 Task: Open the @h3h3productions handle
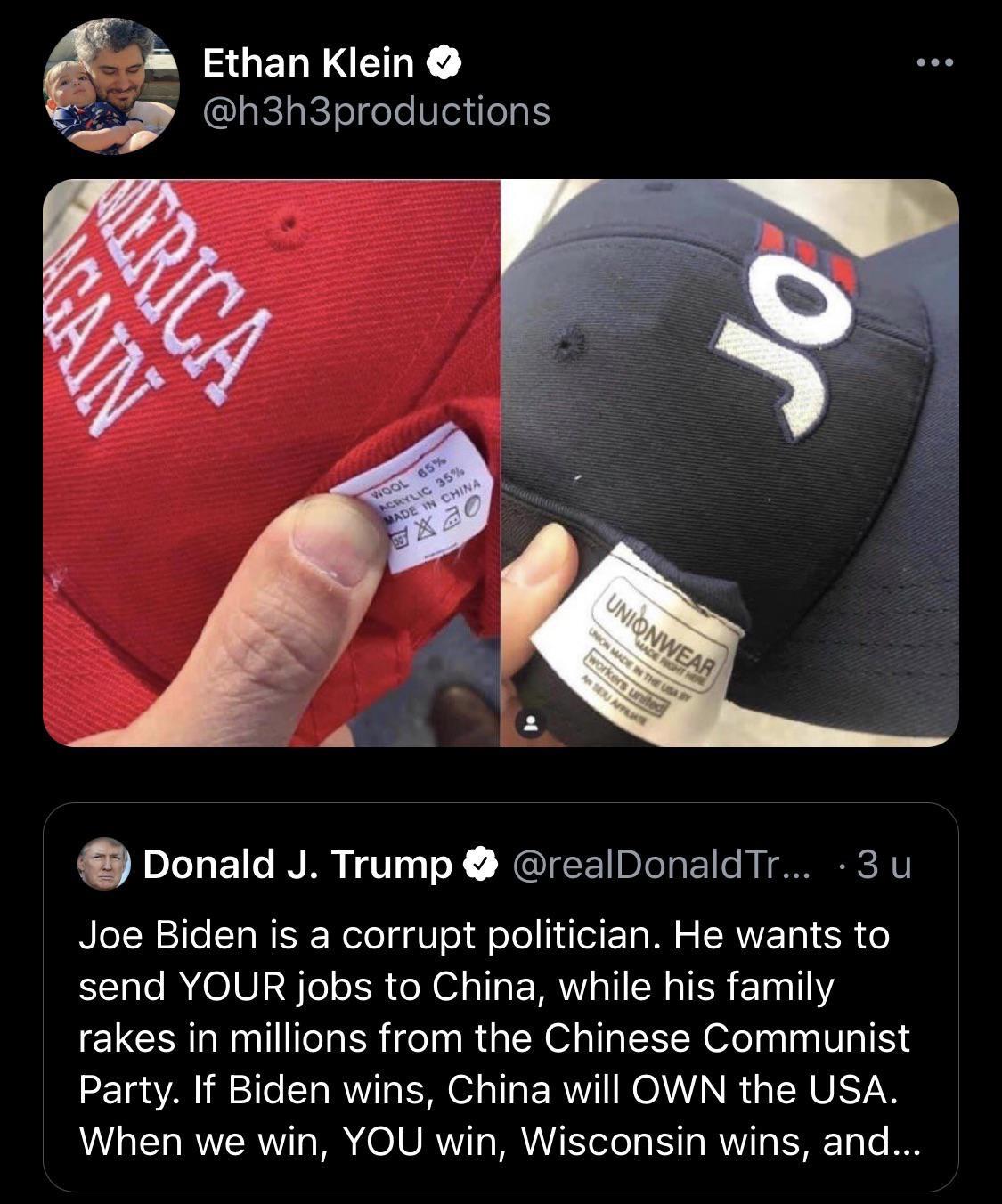(x=376, y=111)
